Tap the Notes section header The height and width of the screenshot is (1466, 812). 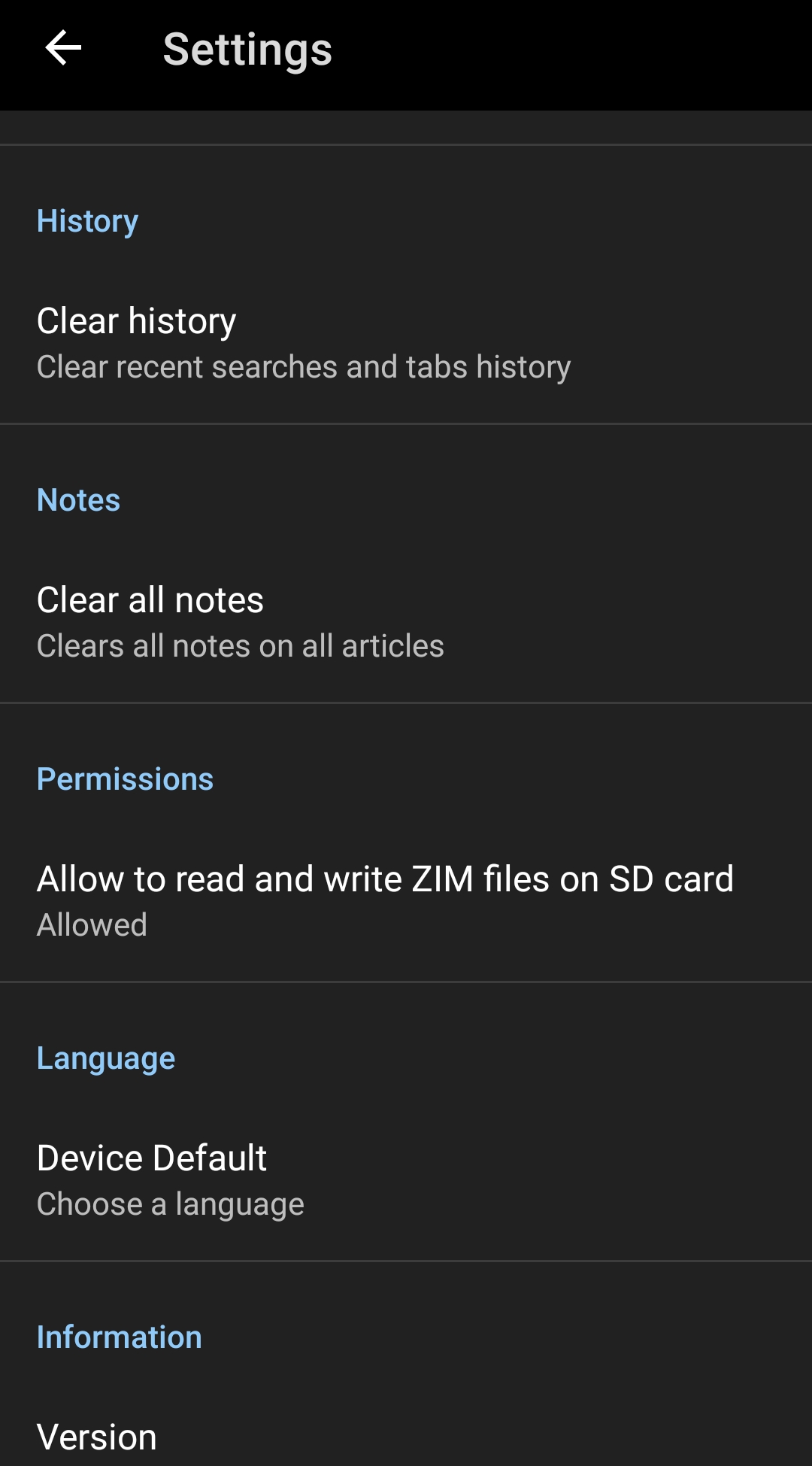point(79,499)
